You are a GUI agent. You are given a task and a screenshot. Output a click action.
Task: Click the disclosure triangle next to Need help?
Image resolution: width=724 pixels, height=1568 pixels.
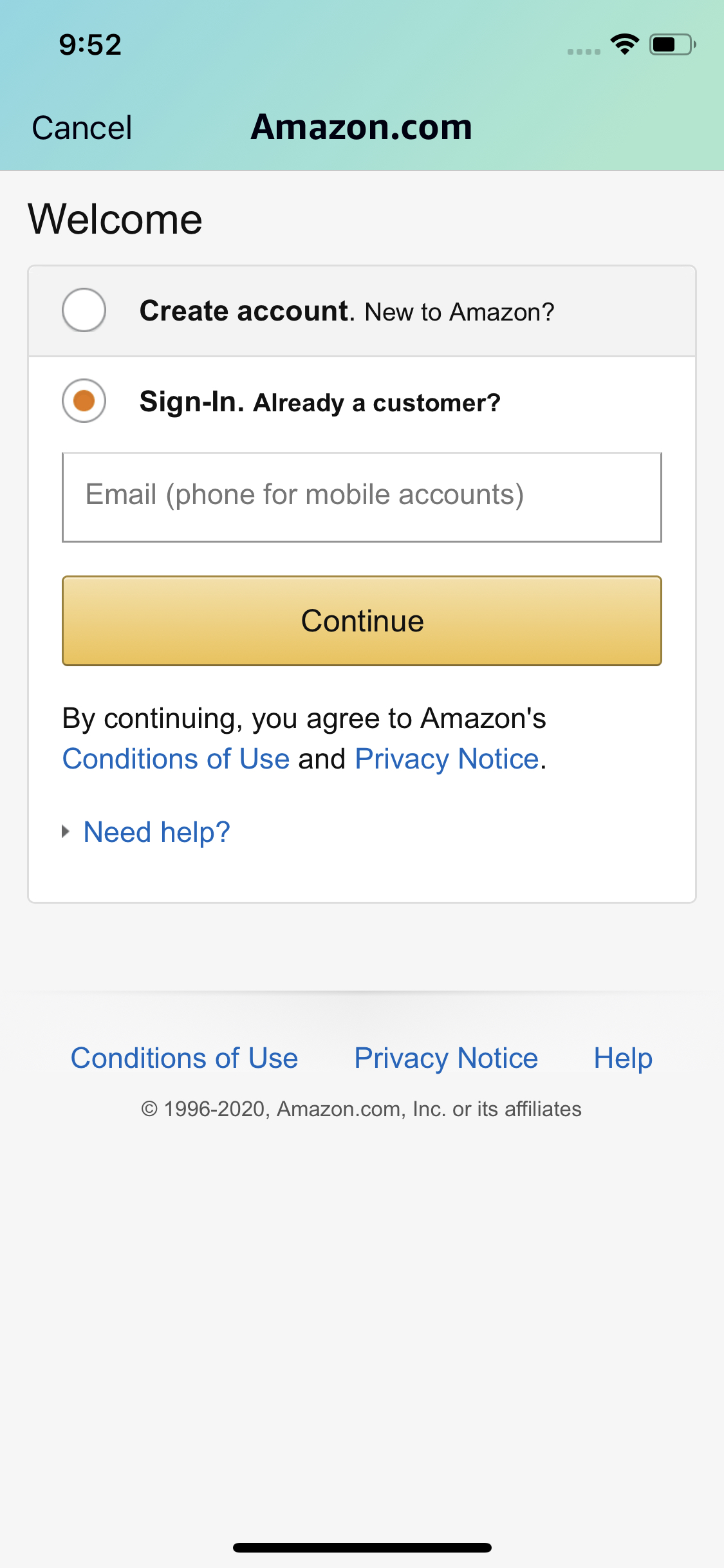point(65,832)
